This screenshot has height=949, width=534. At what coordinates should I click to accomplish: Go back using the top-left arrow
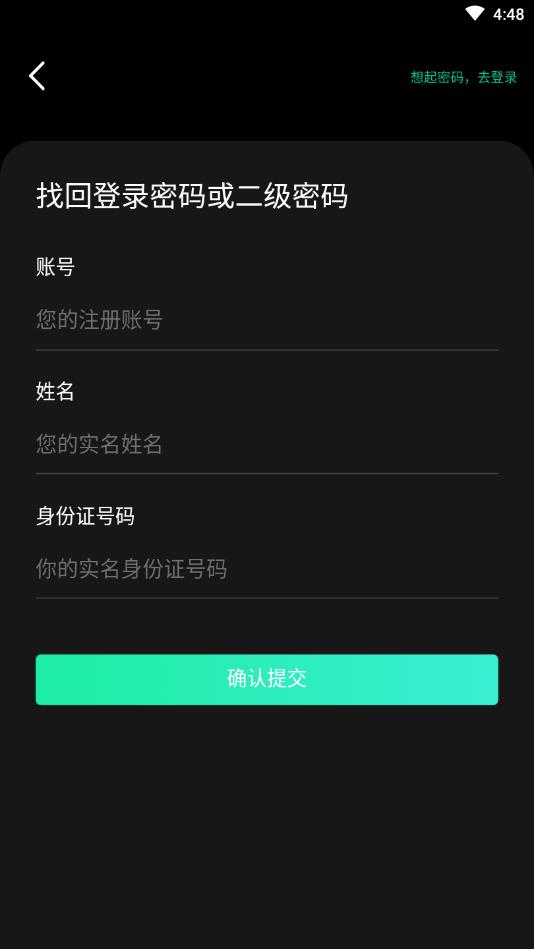pos(37,76)
